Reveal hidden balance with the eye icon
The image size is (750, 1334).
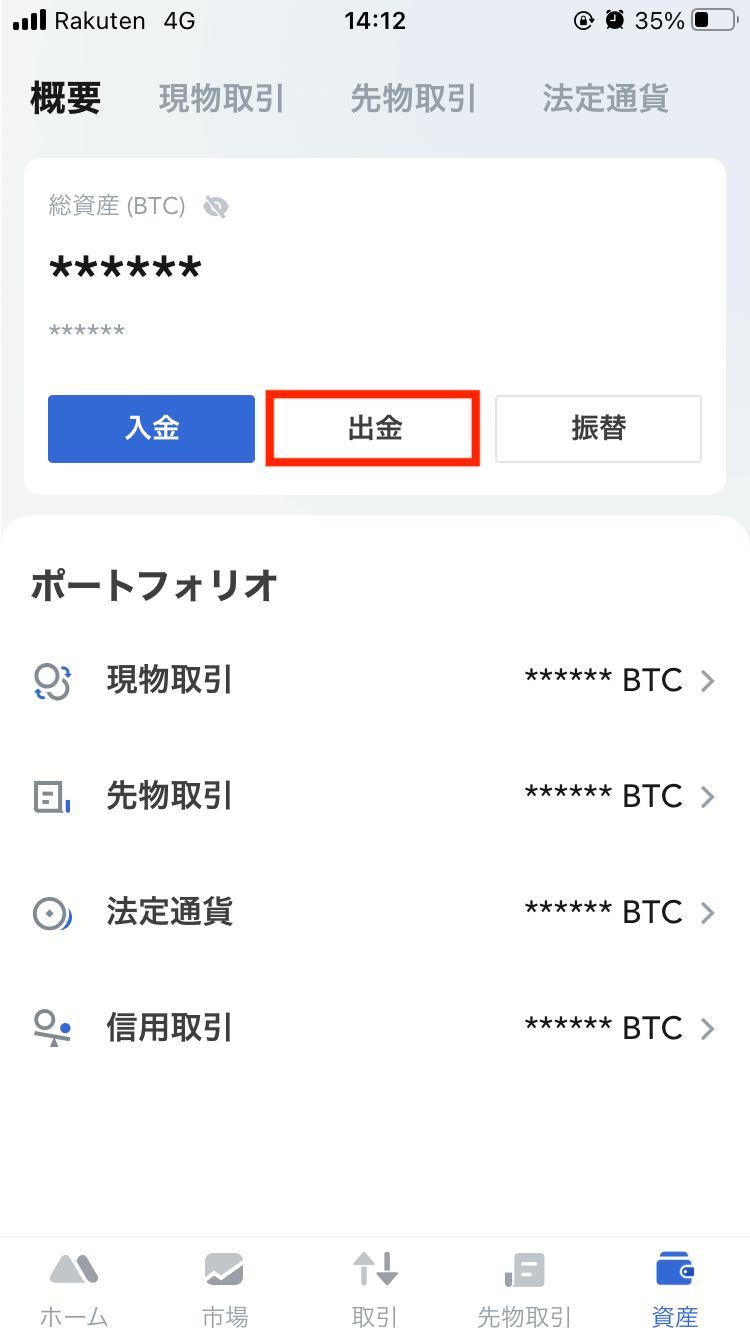click(x=215, y=207)
